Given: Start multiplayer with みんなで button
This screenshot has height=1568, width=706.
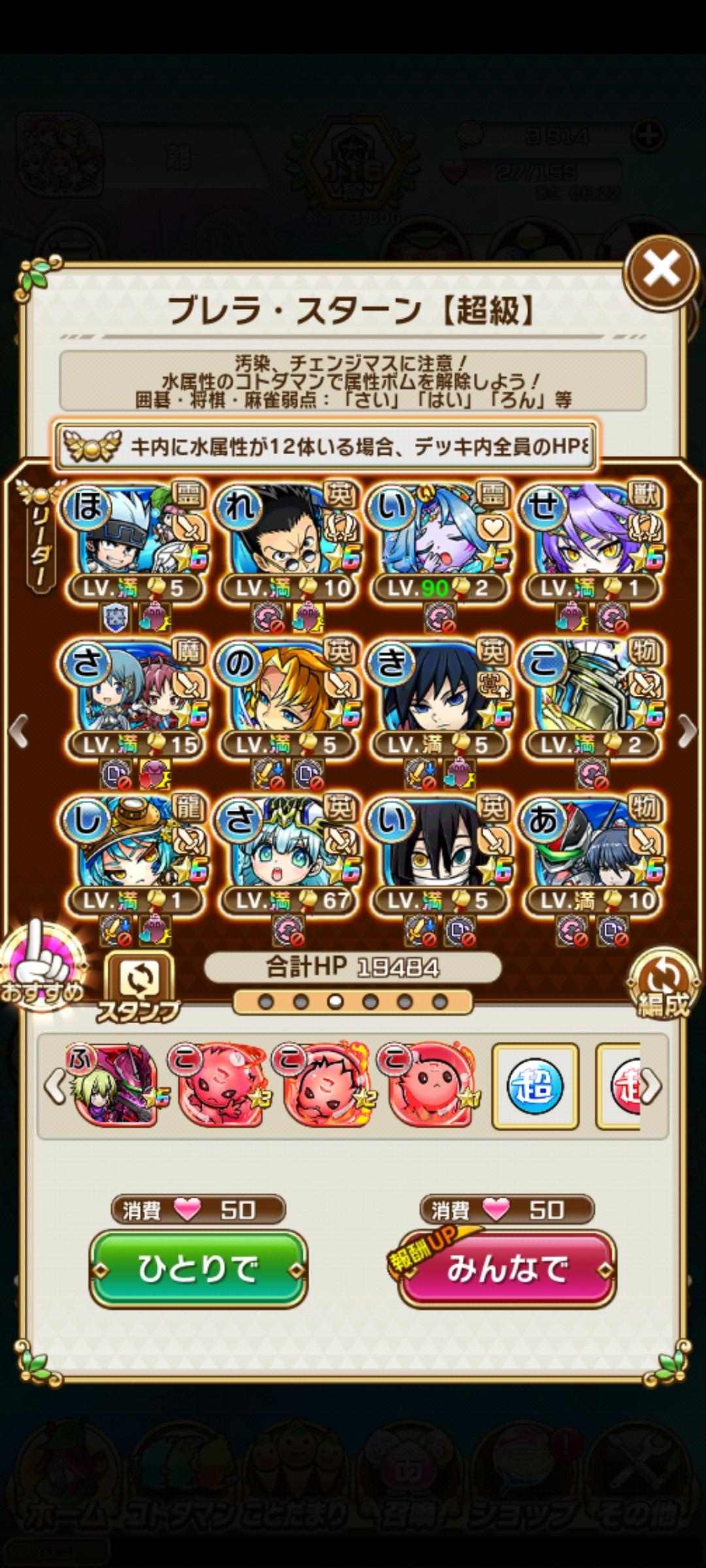Looking at the screenshot, I should [x=507, y=1269].
